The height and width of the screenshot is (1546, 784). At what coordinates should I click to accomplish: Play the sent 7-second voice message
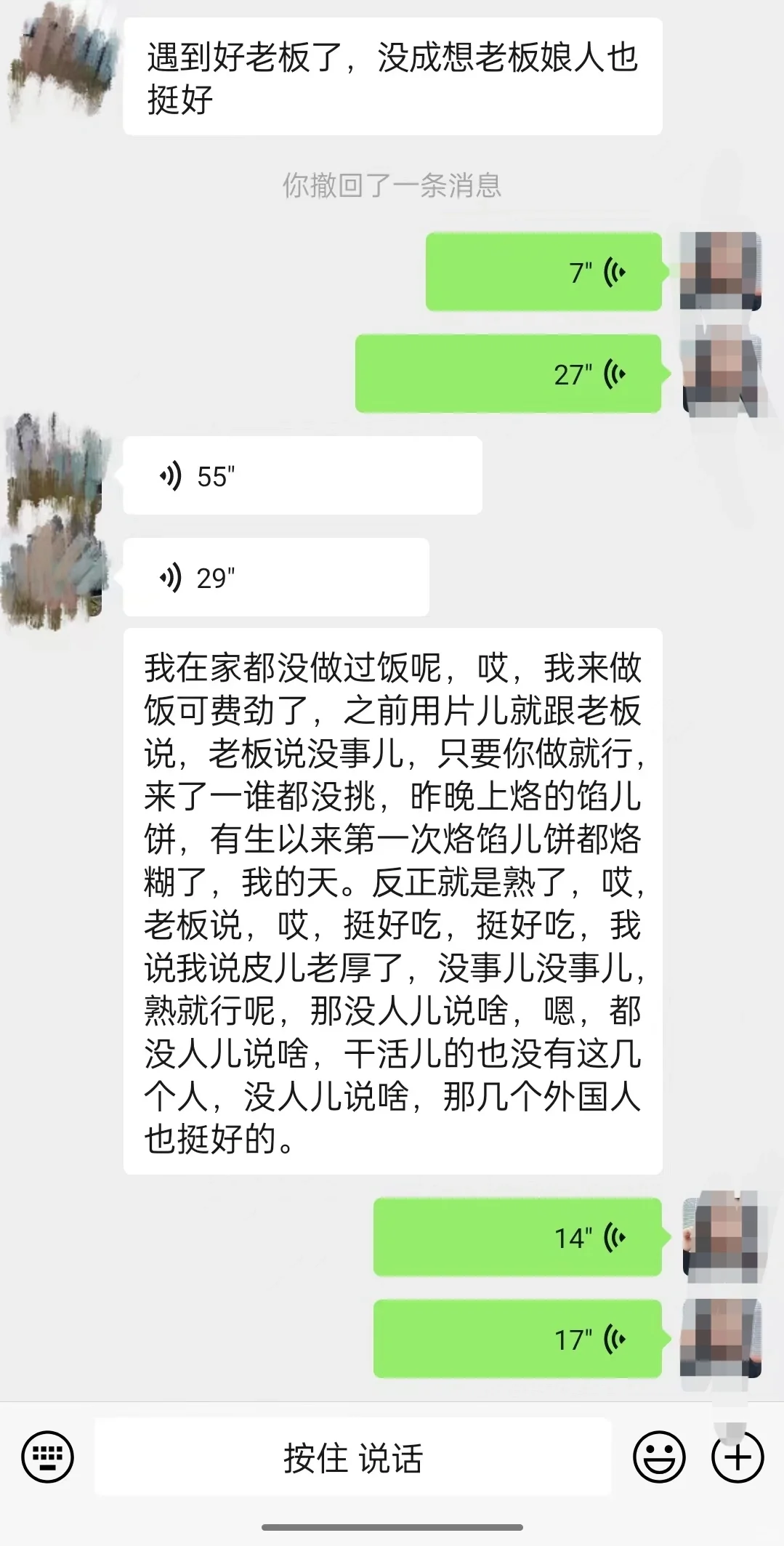[543, 272]
